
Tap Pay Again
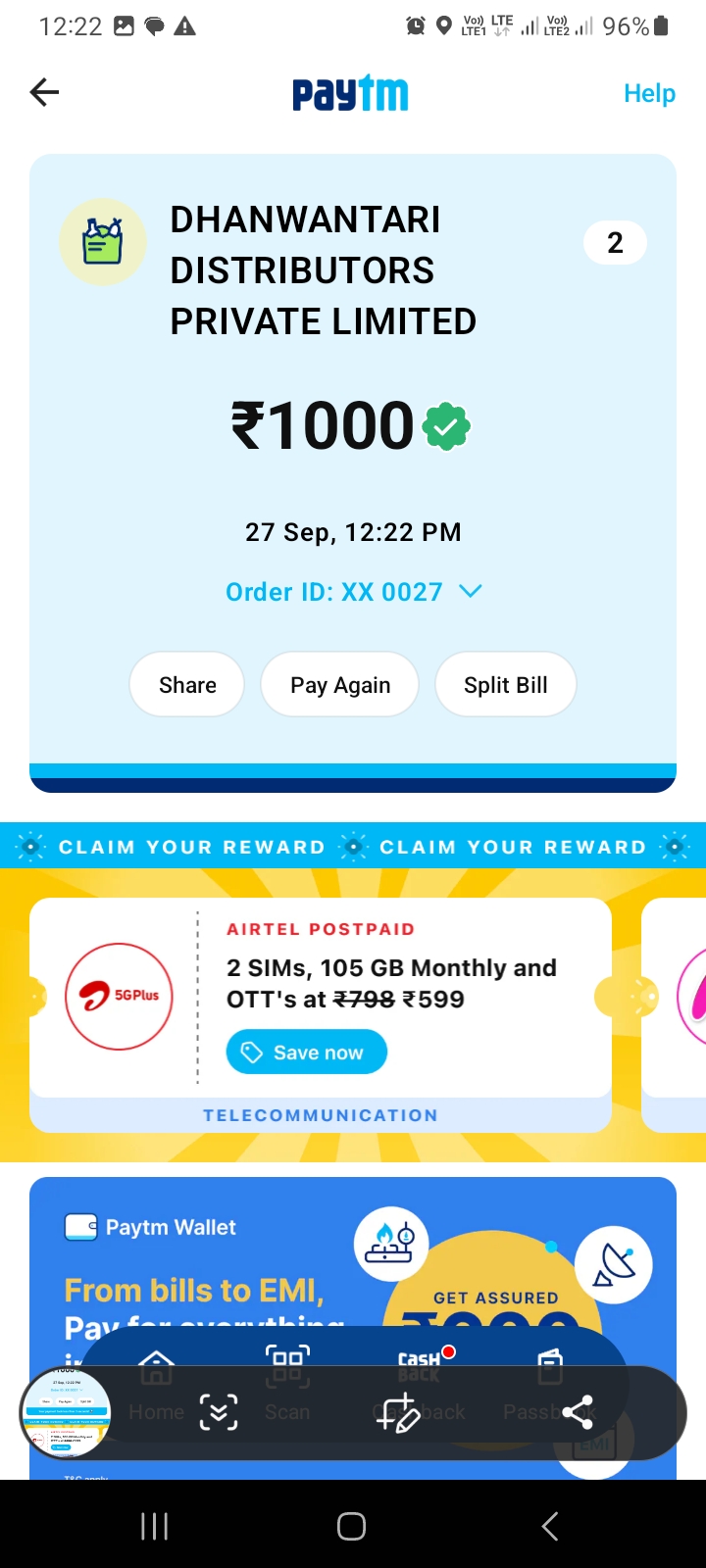[x=340, y=685]
